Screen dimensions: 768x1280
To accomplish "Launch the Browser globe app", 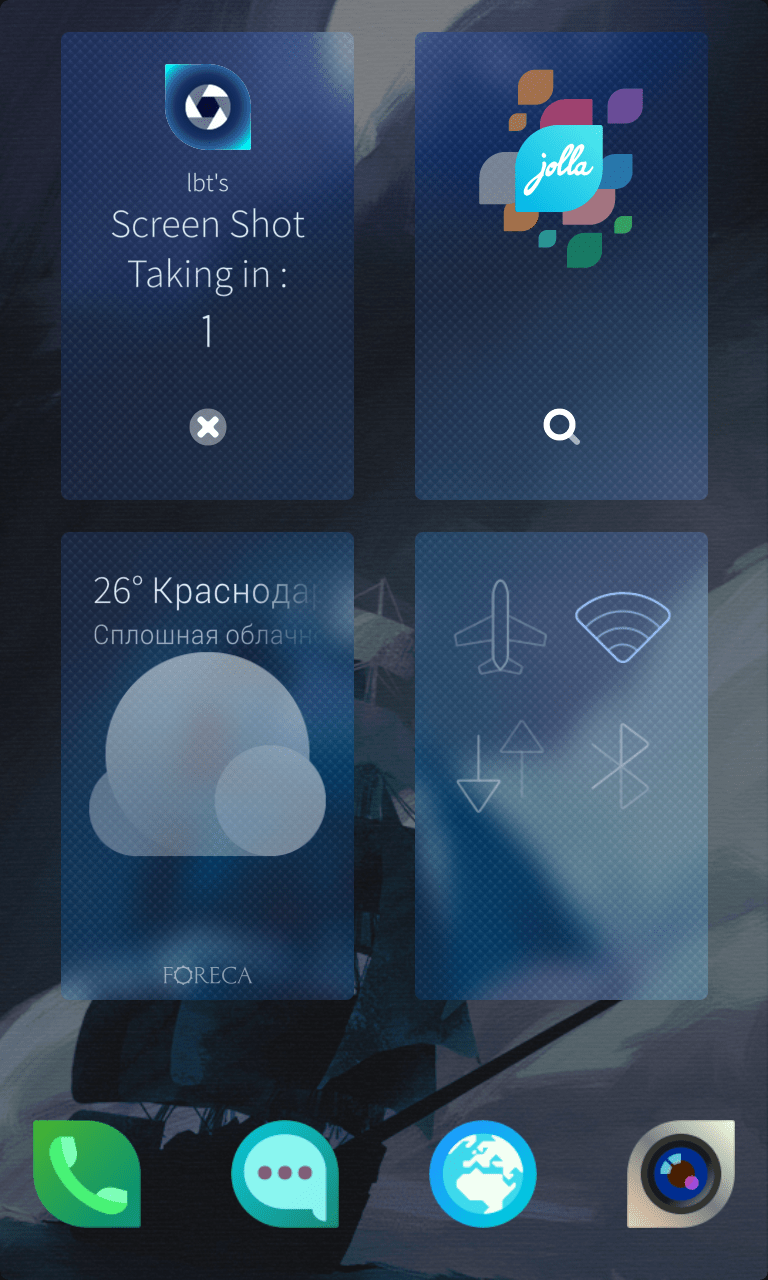I will coord(483,1173).
